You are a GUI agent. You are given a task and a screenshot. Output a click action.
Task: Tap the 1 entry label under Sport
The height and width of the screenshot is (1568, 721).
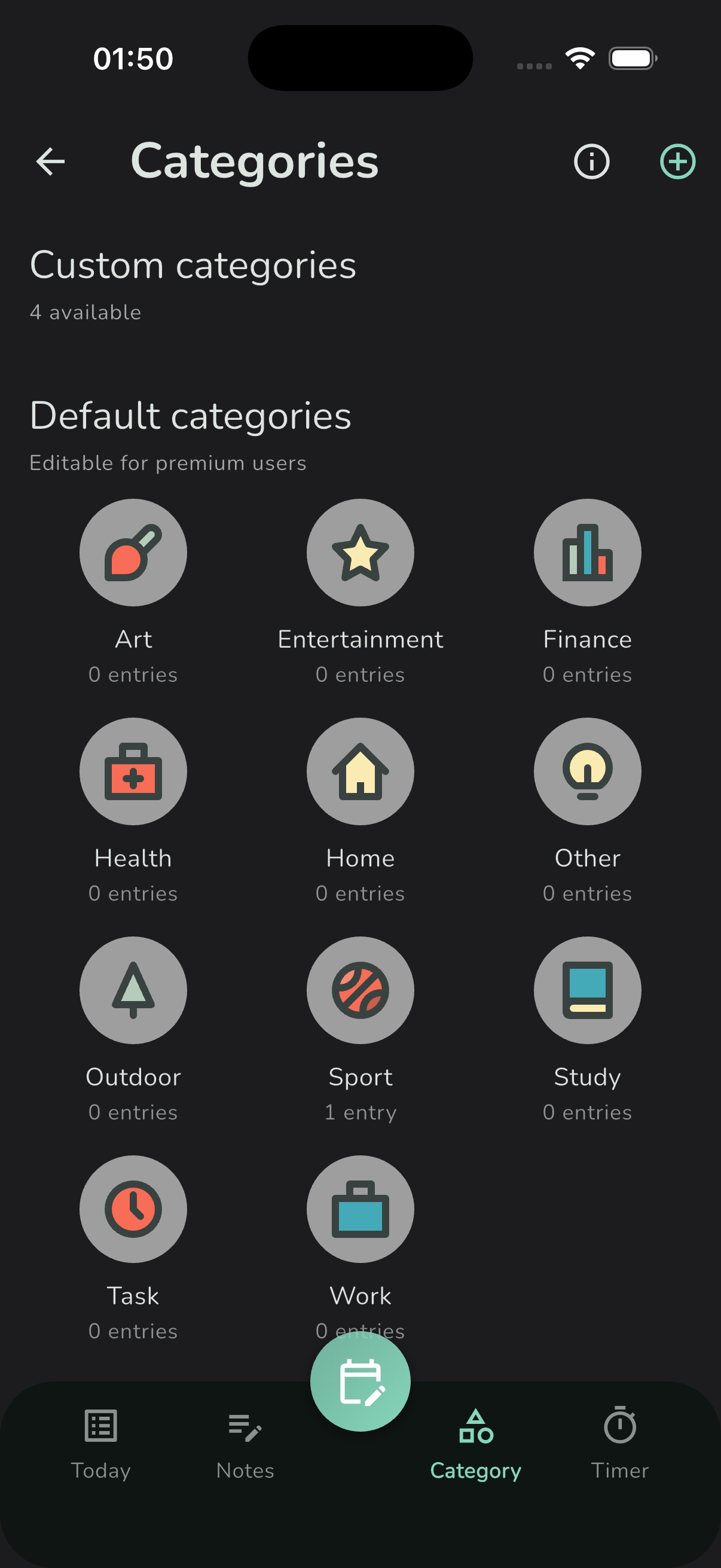tap(359, 1112)
